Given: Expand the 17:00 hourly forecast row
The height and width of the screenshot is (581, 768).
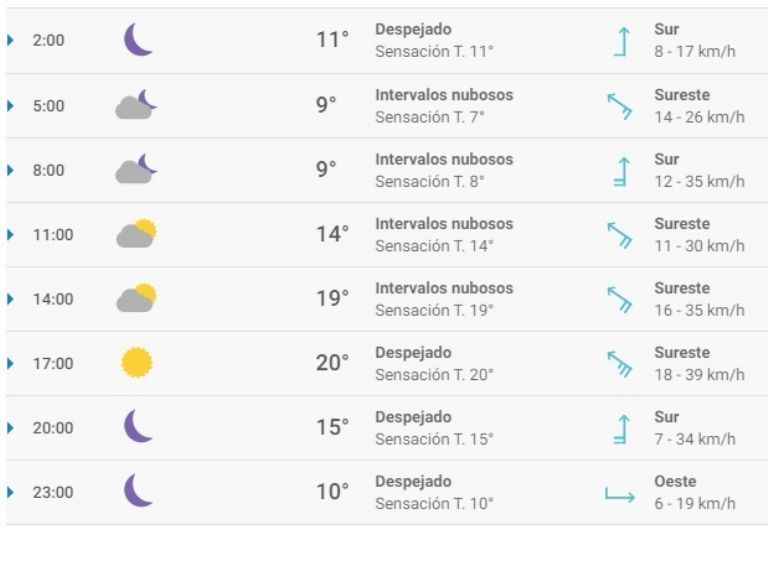Looking at the screenshot, I should click(x=11, y=364).
